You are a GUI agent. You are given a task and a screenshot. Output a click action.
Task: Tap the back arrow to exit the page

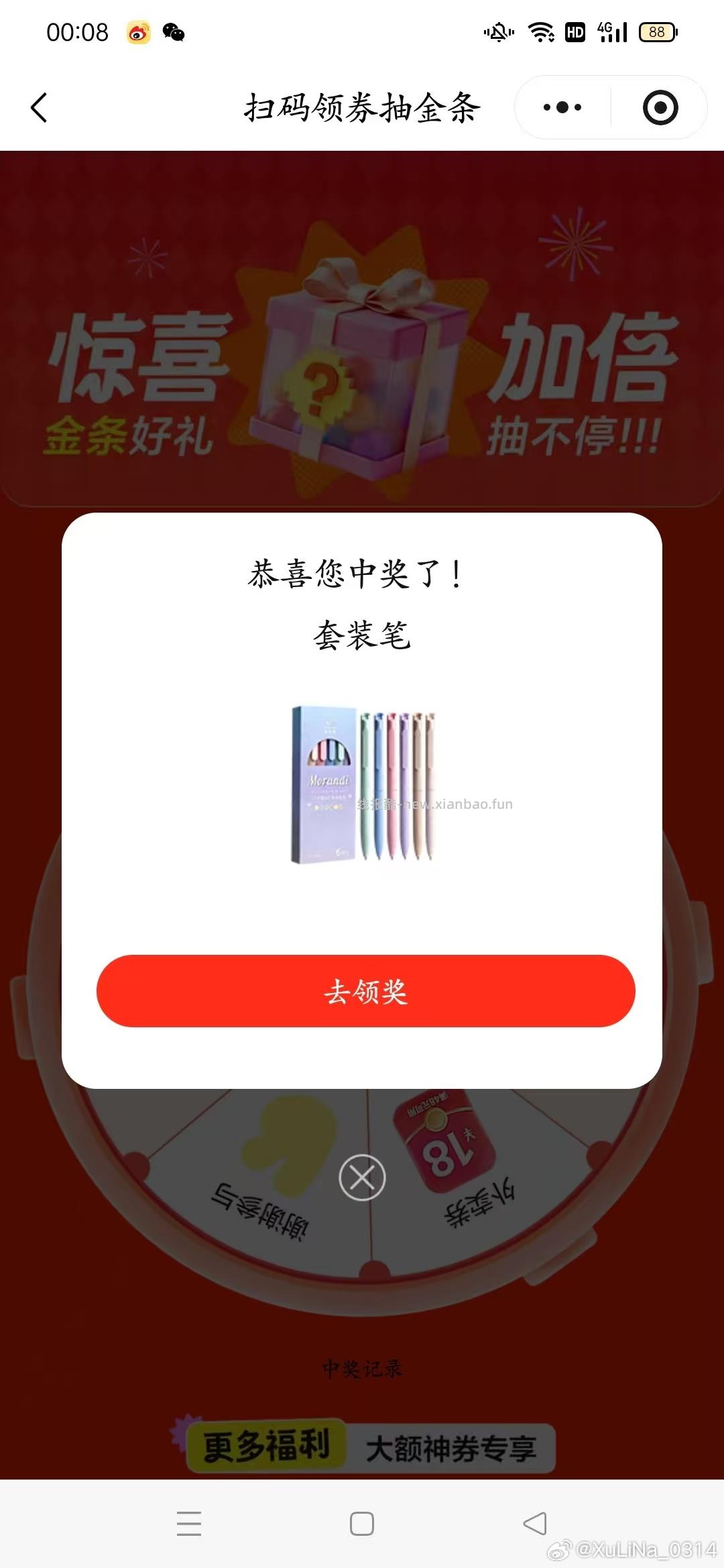click(38, 106)
